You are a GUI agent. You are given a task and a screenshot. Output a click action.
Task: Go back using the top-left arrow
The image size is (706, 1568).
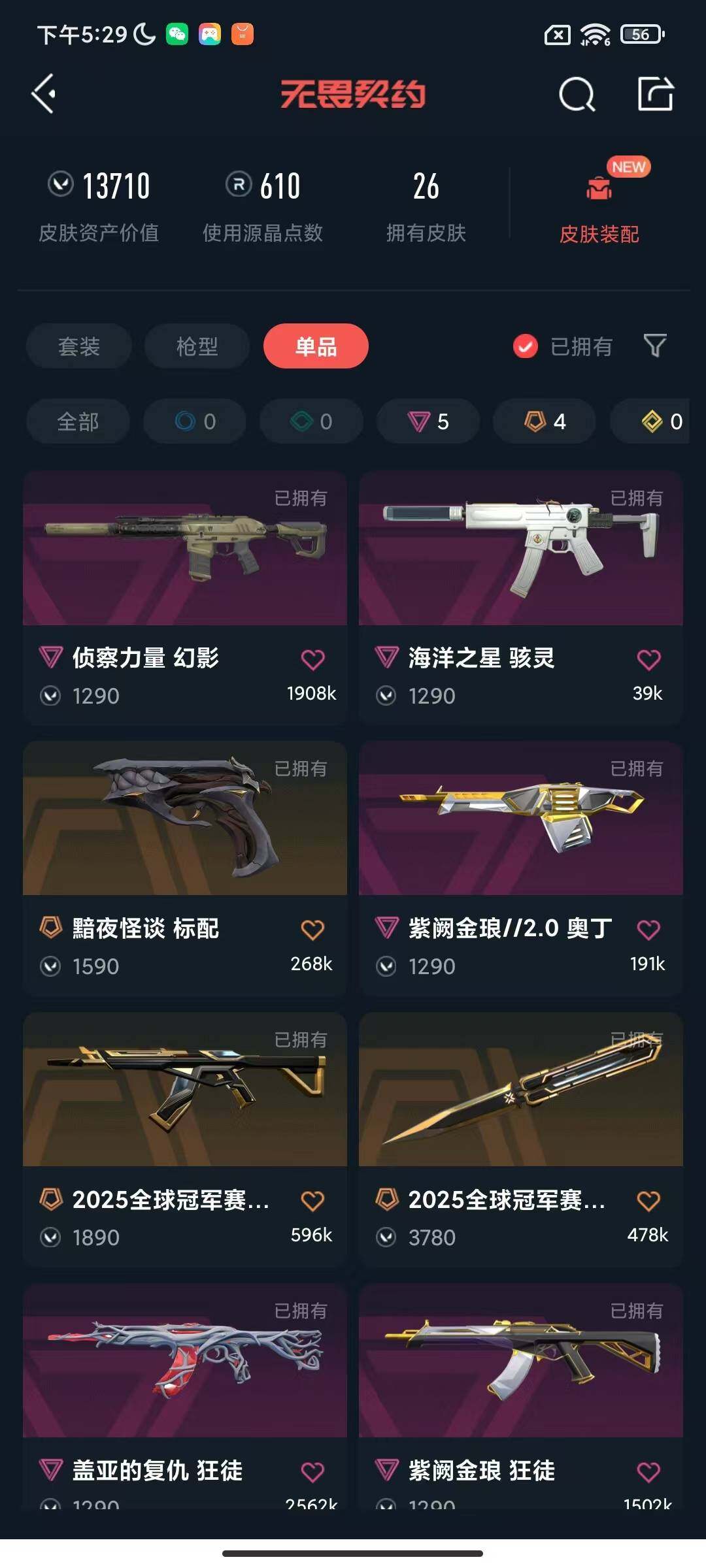pos(44,94)
